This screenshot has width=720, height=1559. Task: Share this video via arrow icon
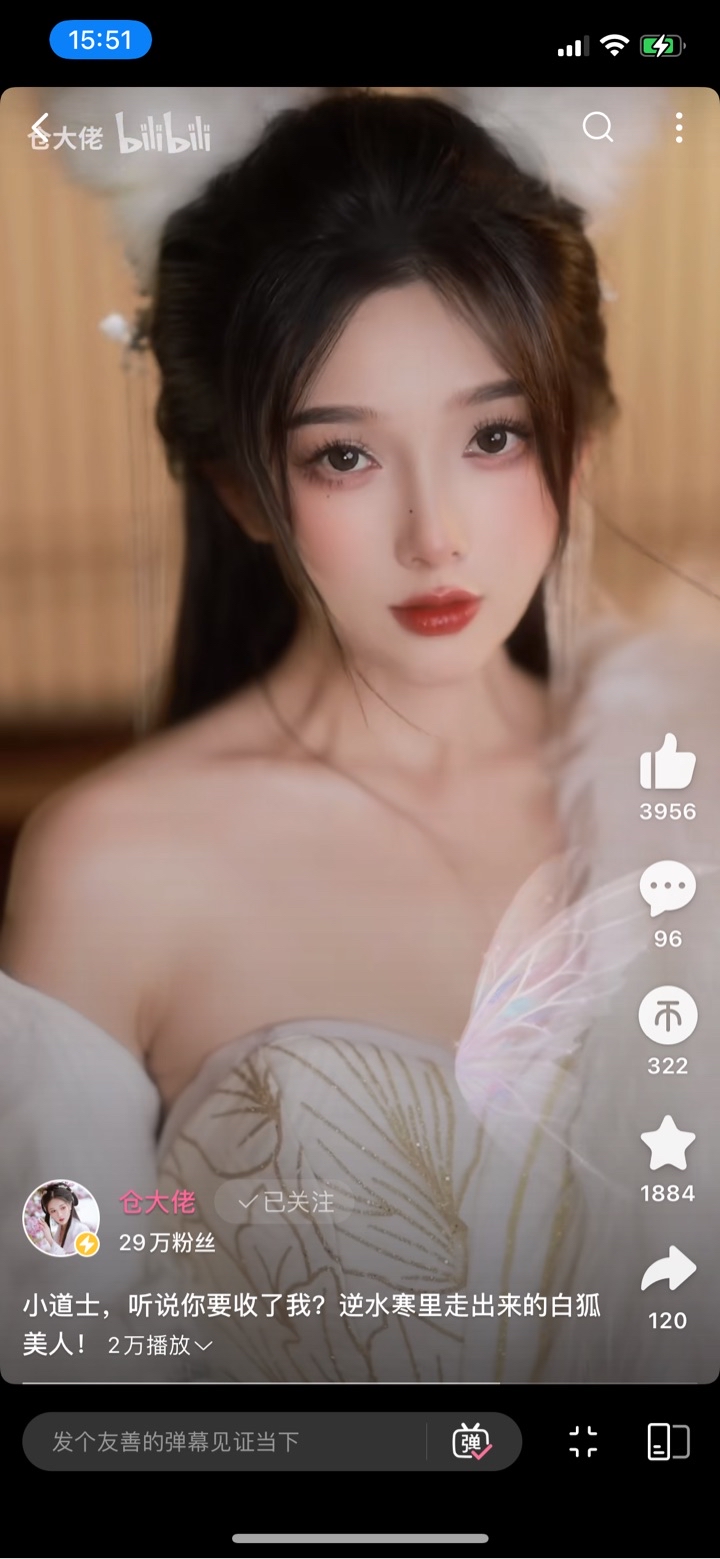(667, 1270)
